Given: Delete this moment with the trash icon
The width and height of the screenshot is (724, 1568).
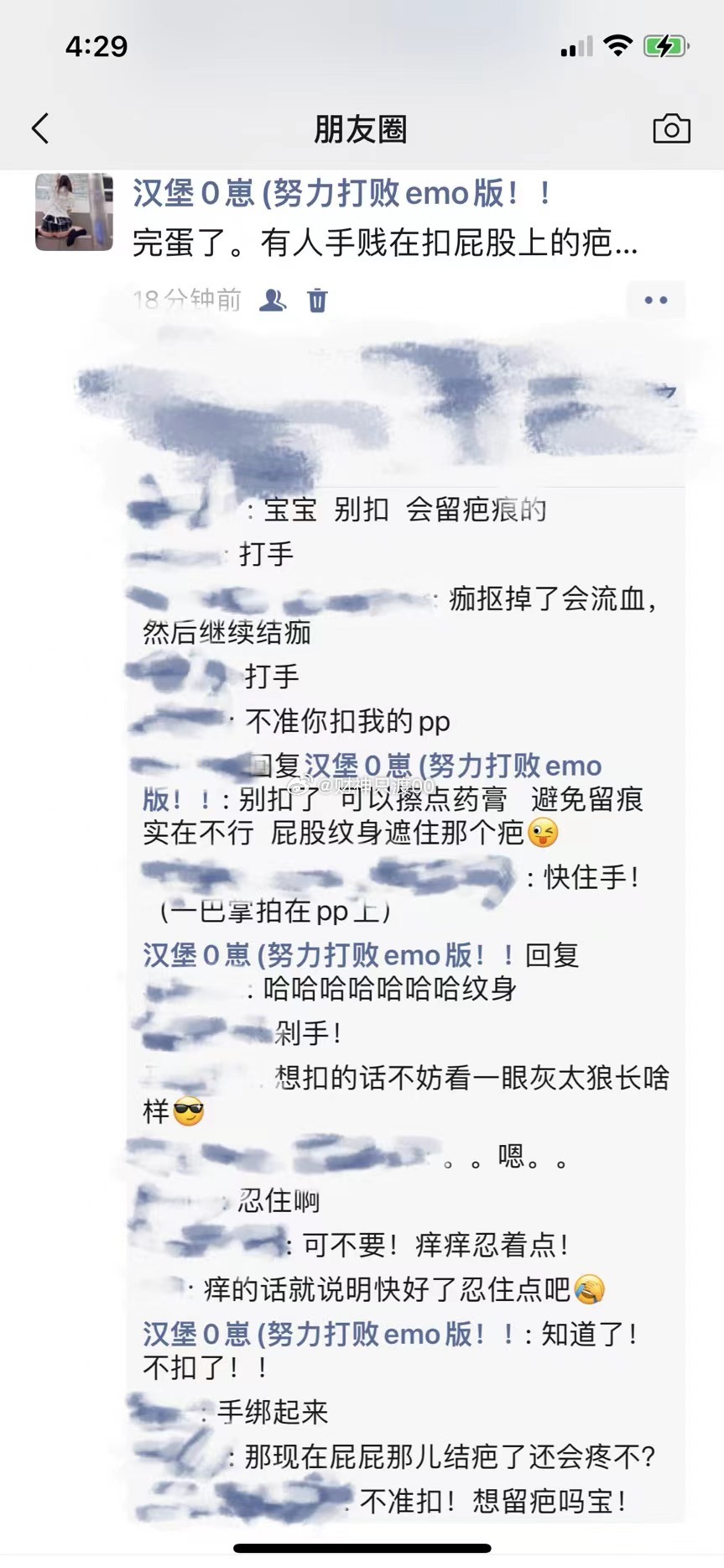Looking at the screenshot, I should (317, 300).
